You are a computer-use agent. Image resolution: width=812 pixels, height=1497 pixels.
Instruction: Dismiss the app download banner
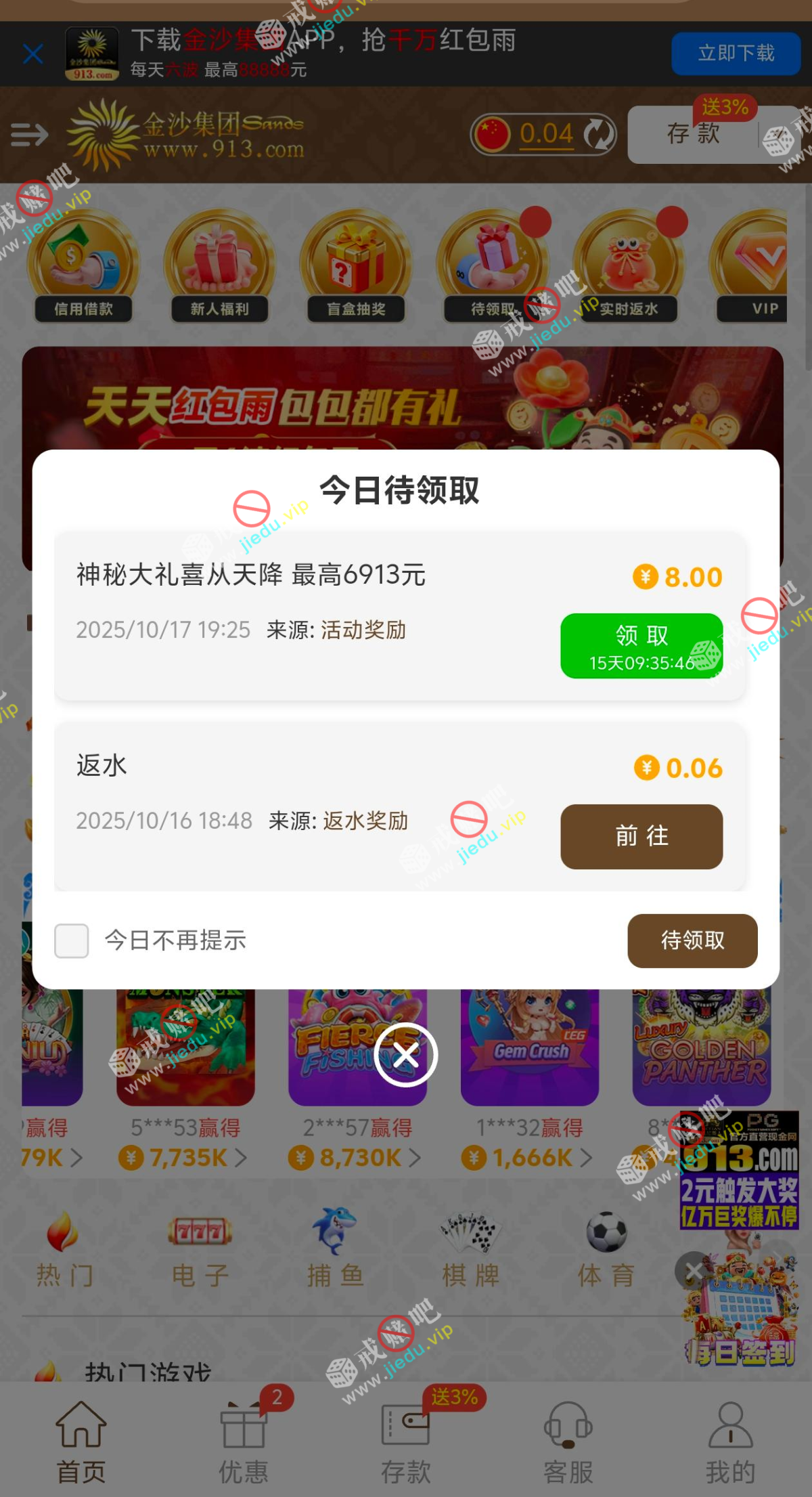(x=32, y=53)
